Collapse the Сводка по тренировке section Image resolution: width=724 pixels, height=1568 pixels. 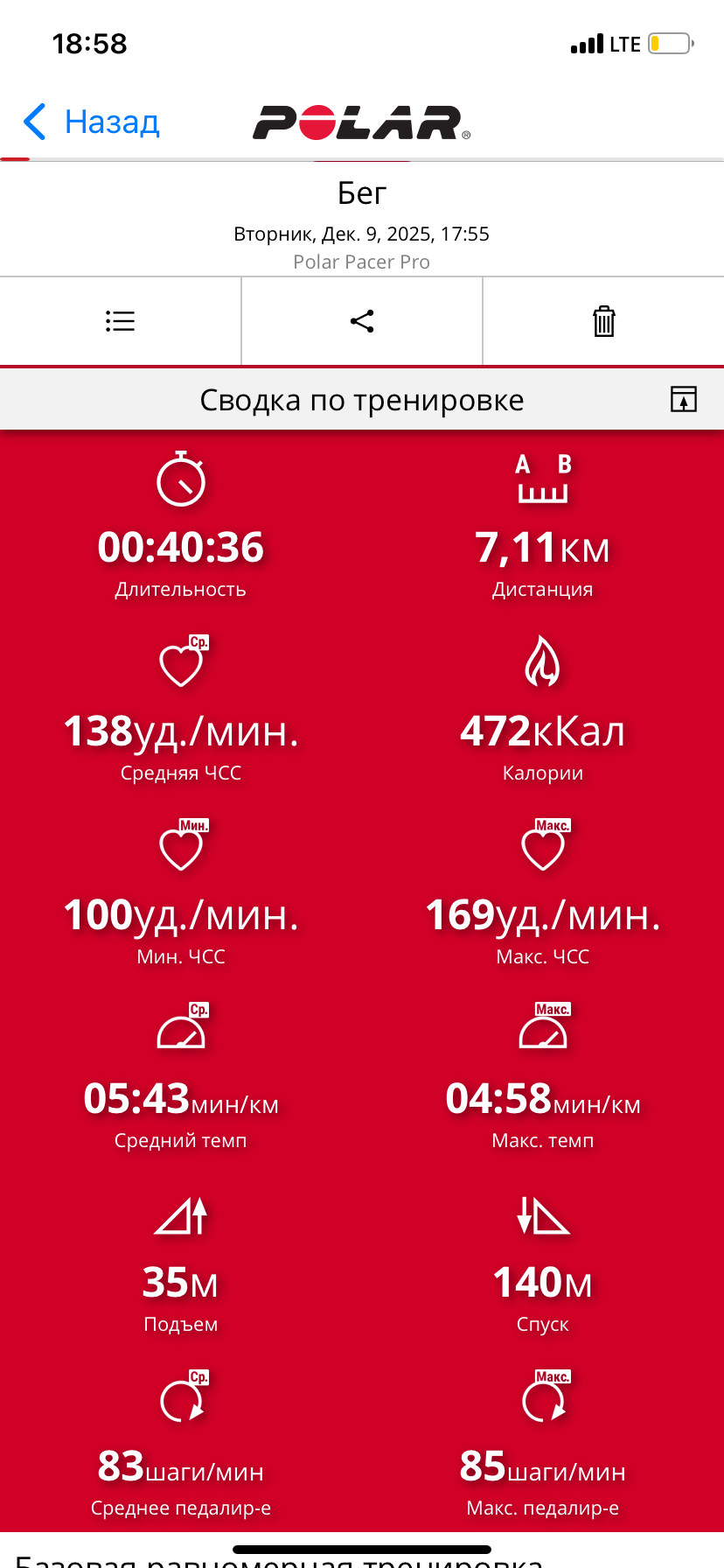pos(683,399)
